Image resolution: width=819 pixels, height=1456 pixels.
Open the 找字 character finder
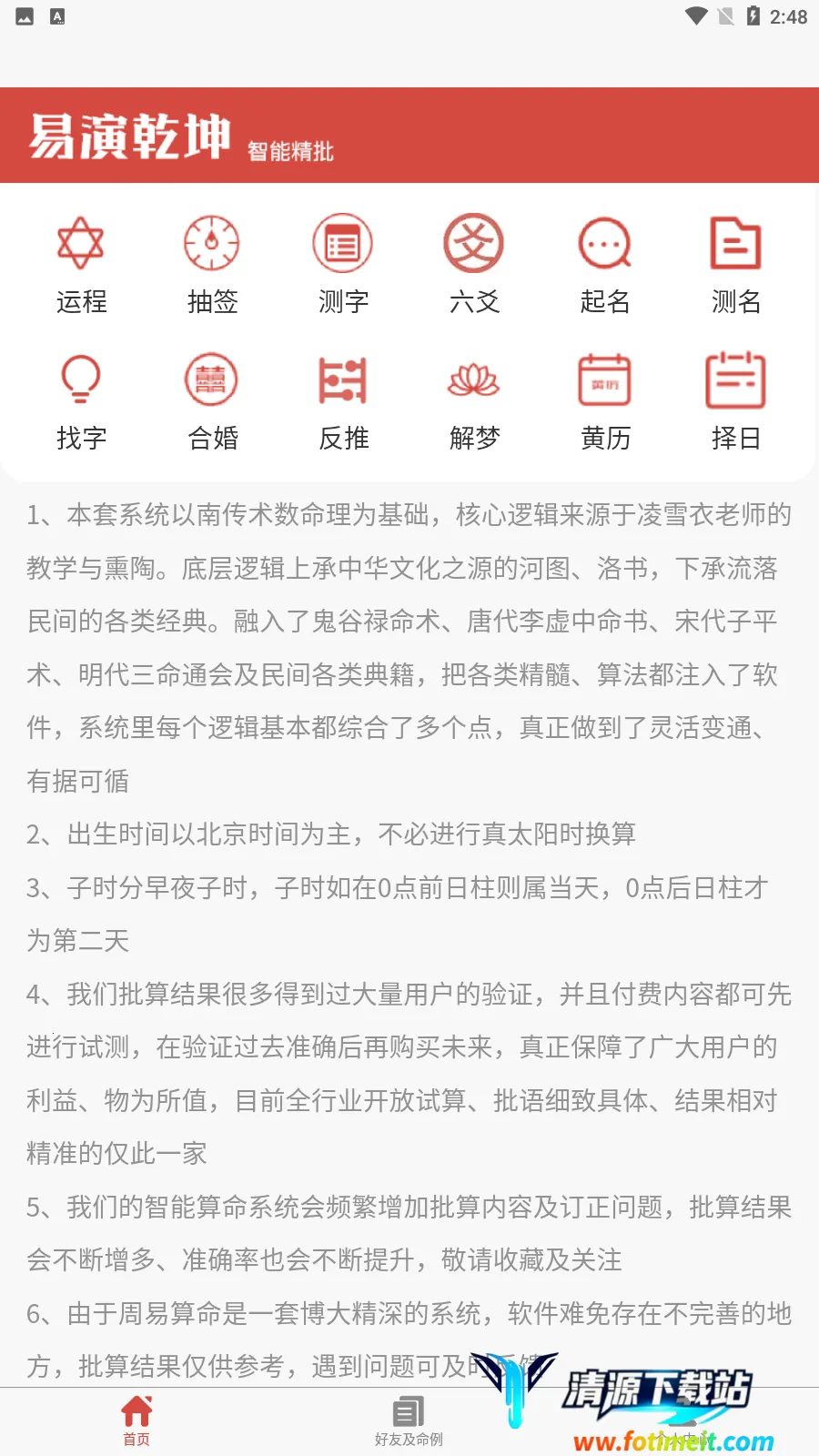click(81, 400)
